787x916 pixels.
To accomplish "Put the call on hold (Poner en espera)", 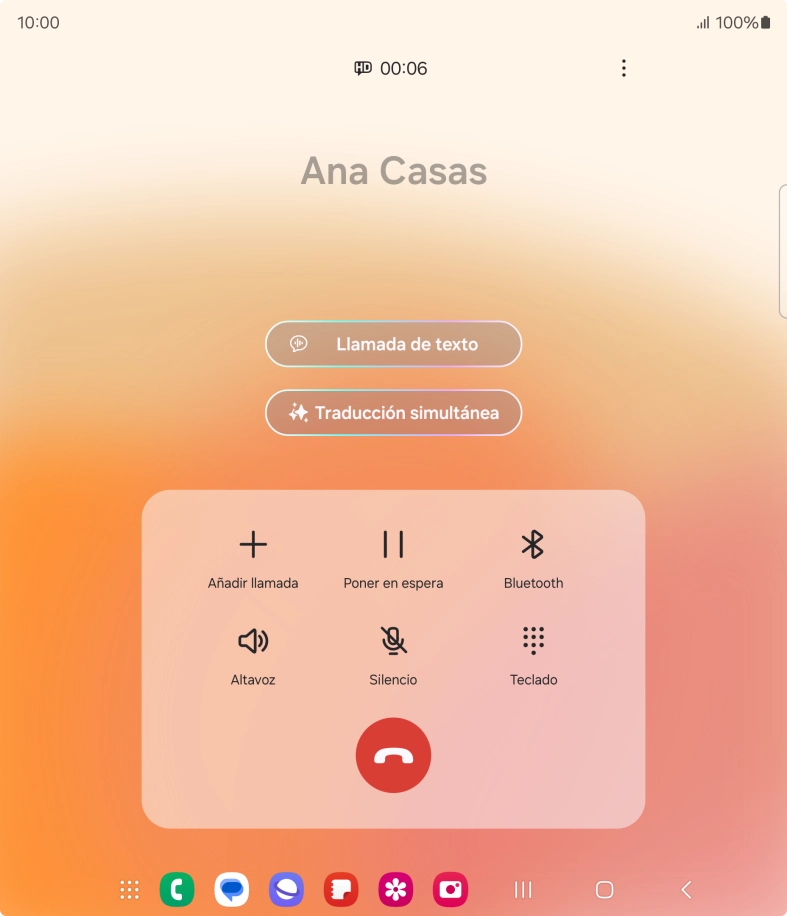I will pyautogui.click(x=393, y=557).
